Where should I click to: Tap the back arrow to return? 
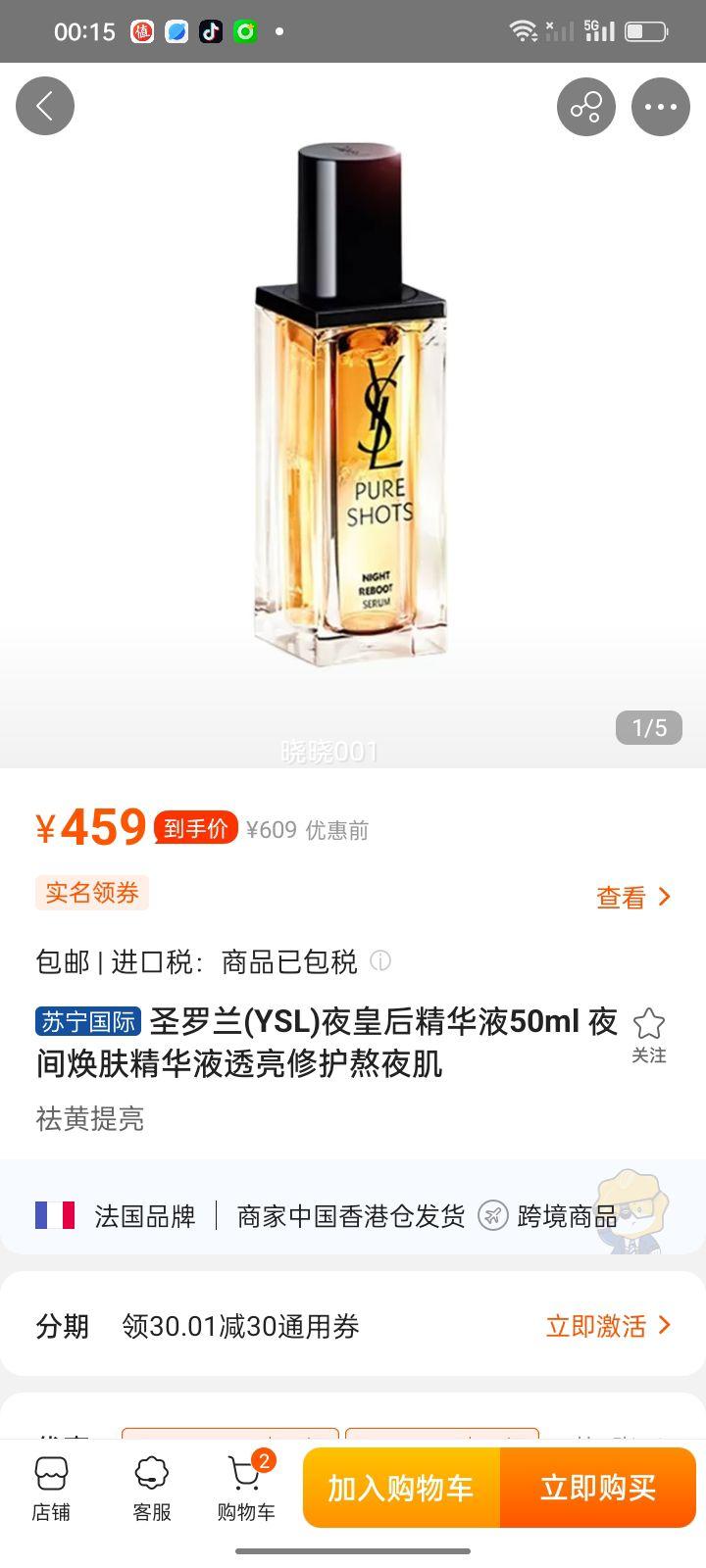click(x=44, y=105)
